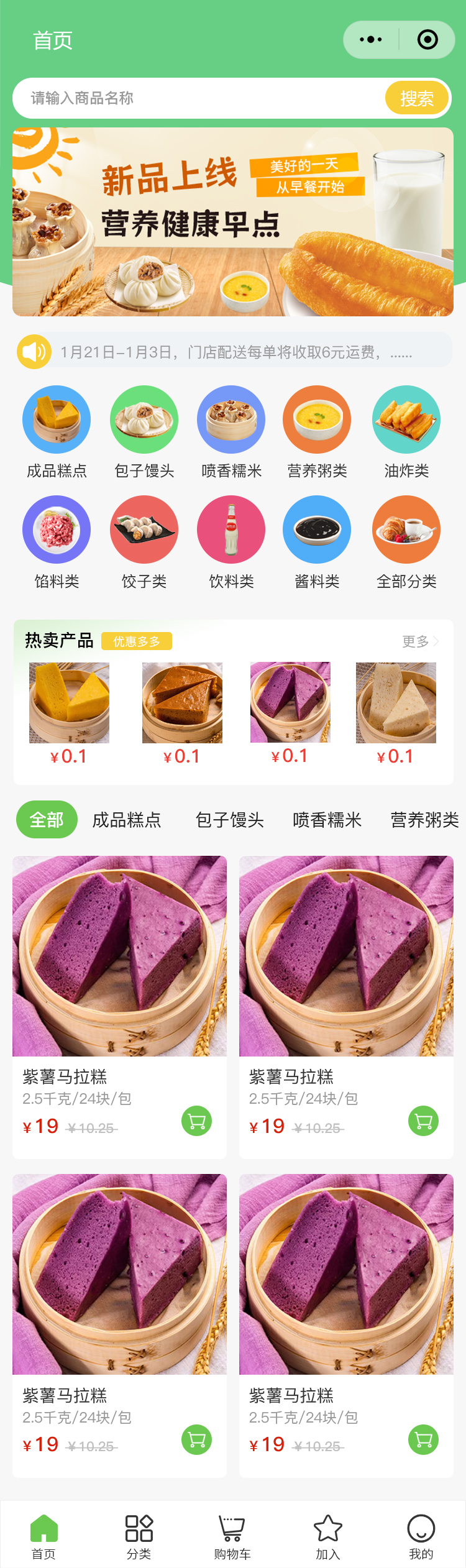
Task: View 全部分类 from the category grid
Action: click(x=406, y=530)
